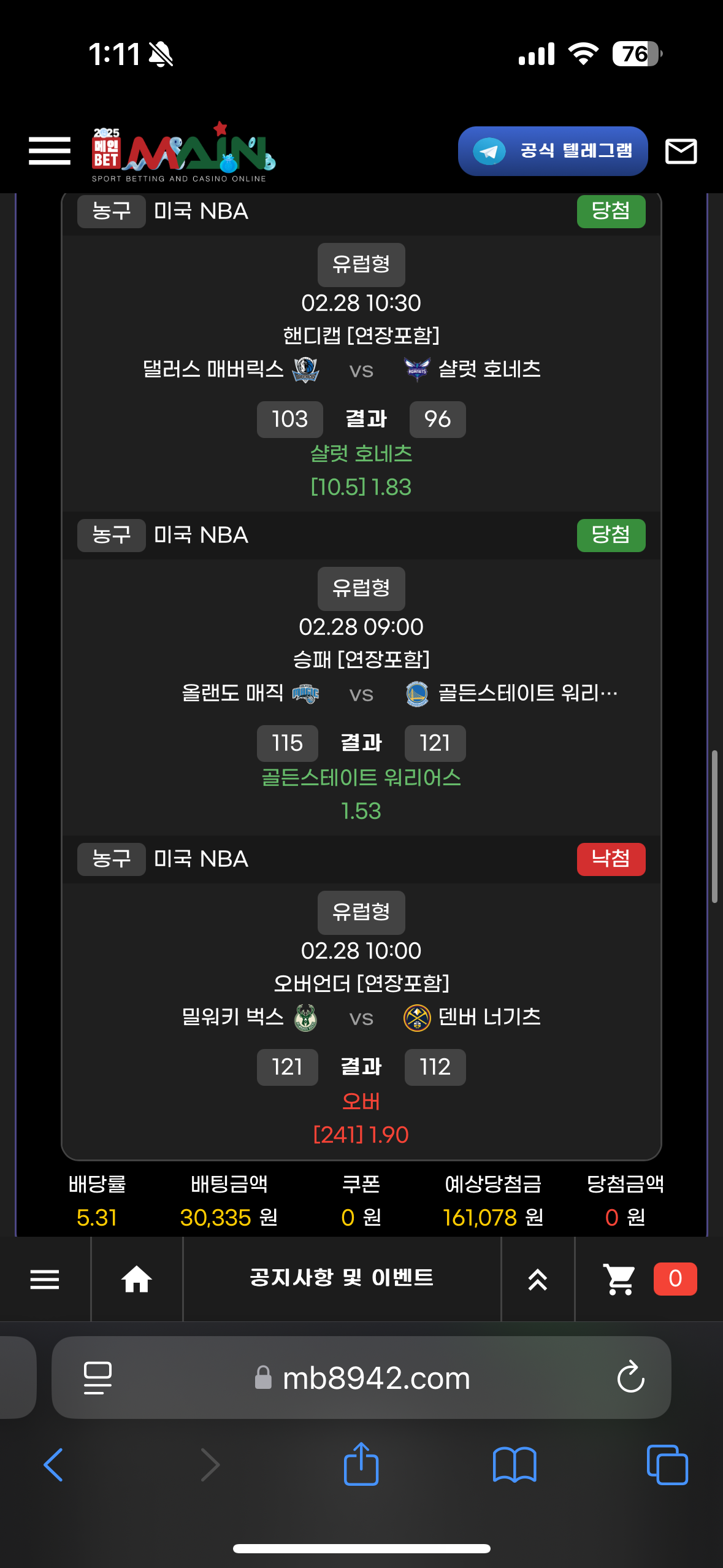The image size is (723, 1568).
Task: Open Safari bookmarks
Action: [514, 1465]
